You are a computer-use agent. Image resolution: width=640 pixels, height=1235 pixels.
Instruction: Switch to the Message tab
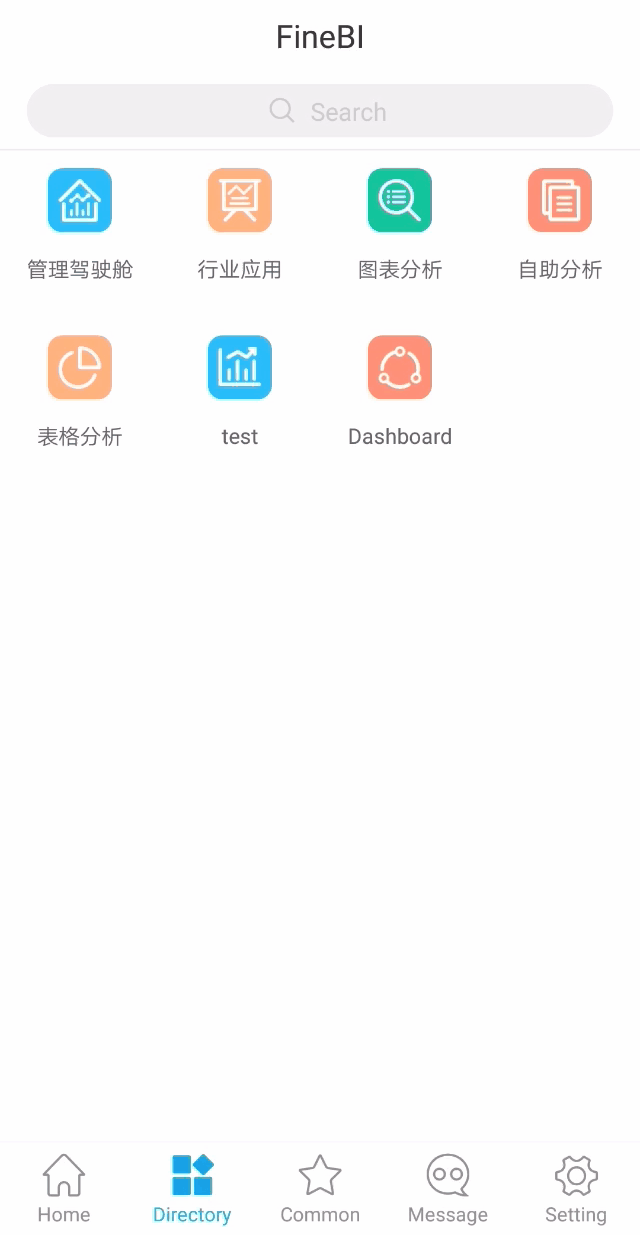448,1188
